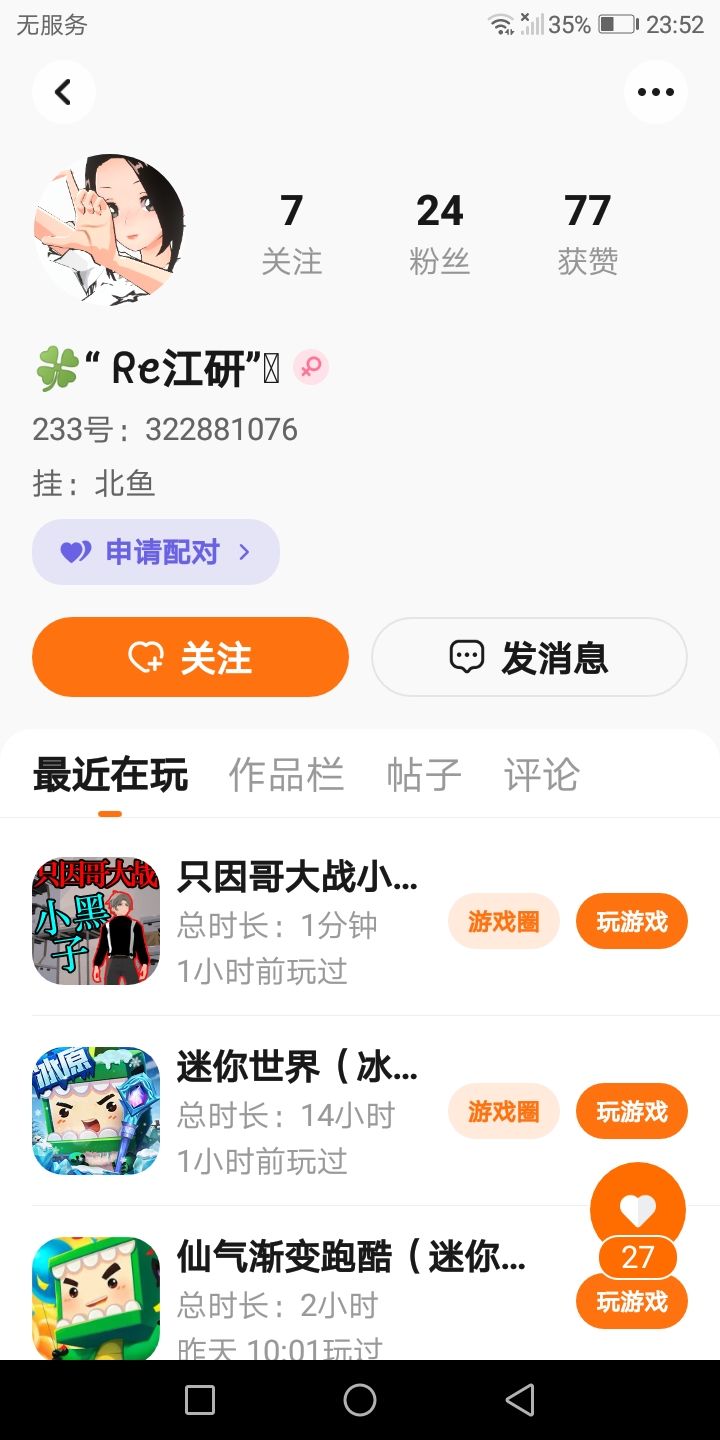Go back using the top arrow
The width and height of the screenshot is (720, 1440).
coord(63,92)
